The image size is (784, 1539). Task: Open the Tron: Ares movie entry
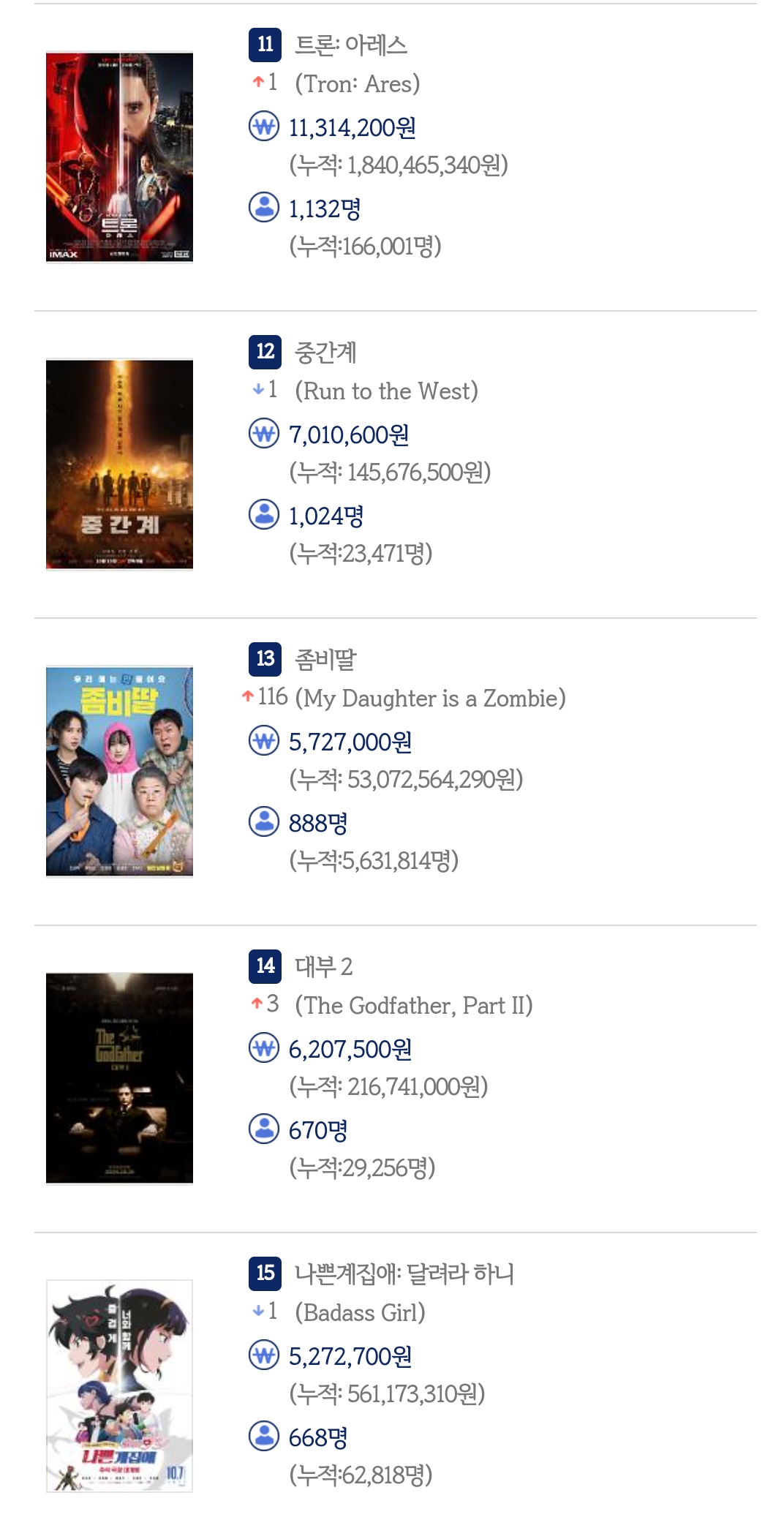click(350, 45)
